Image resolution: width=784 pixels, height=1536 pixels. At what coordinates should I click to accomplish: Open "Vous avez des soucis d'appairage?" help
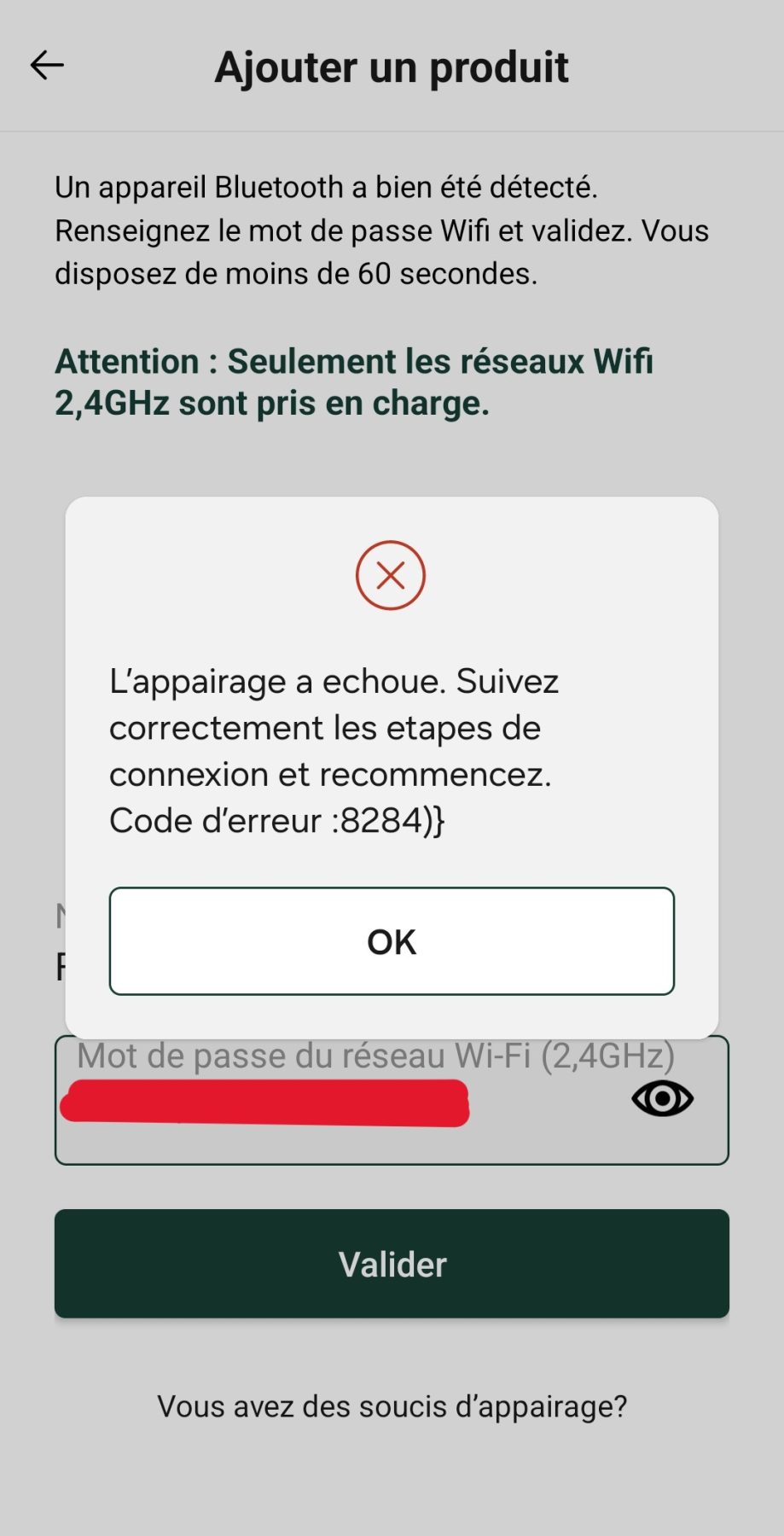pyautogui.click(x=392, y=1406)
